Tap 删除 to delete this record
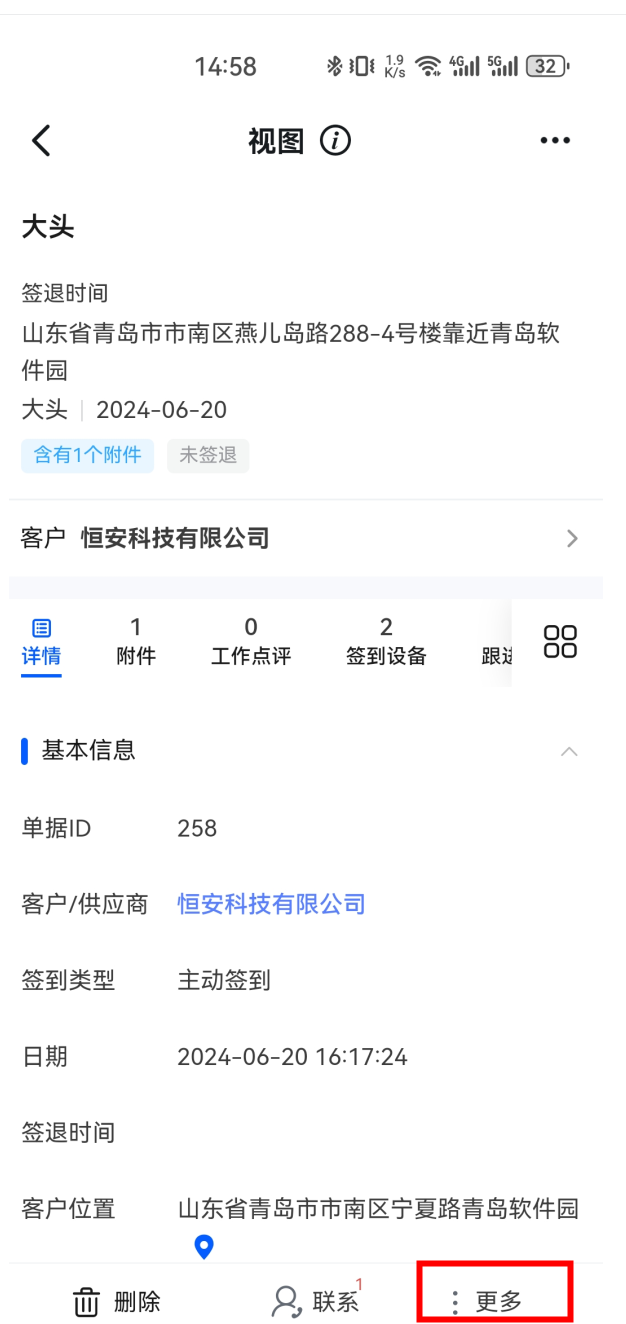The height and width of the screenshot is (1324, 626). (116, 1301)
